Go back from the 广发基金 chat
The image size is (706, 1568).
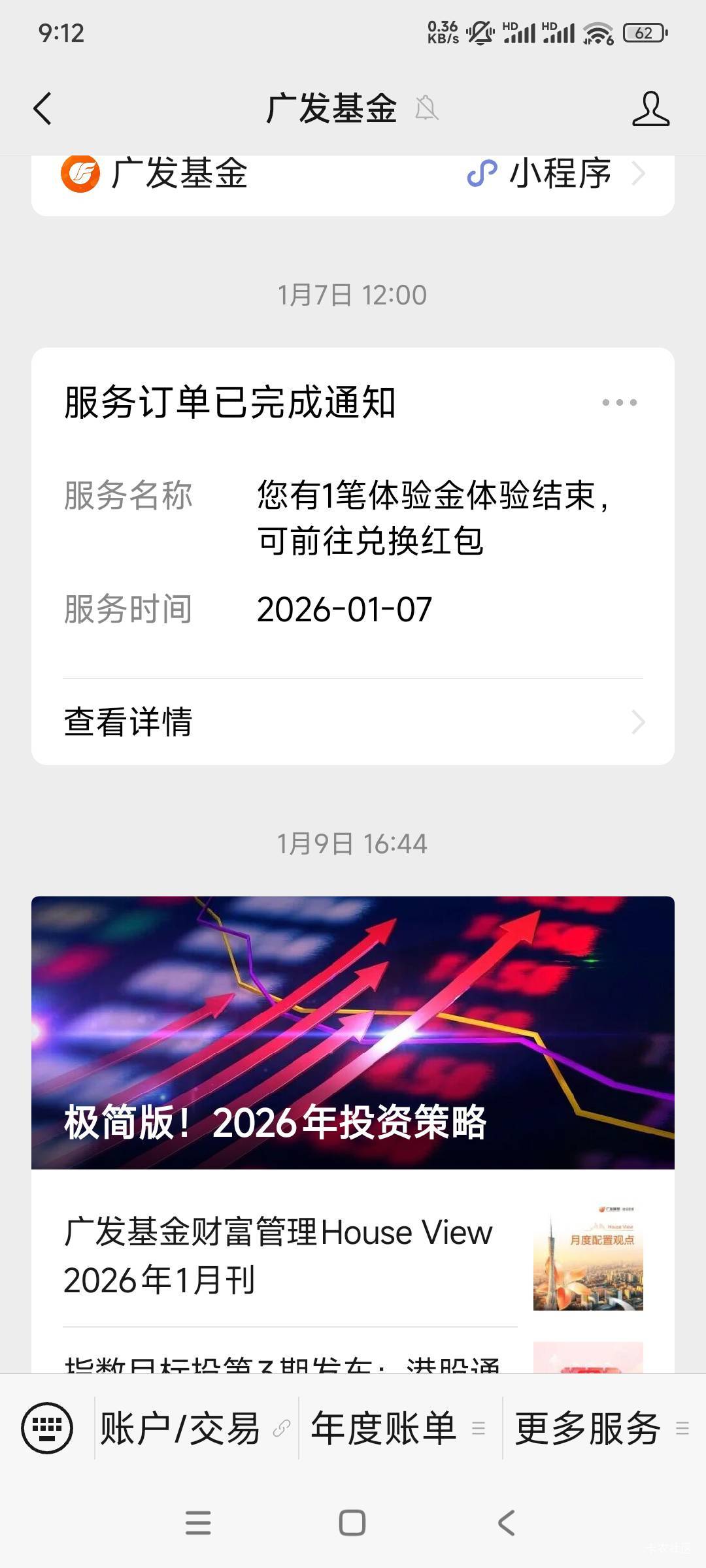(43, 108)
